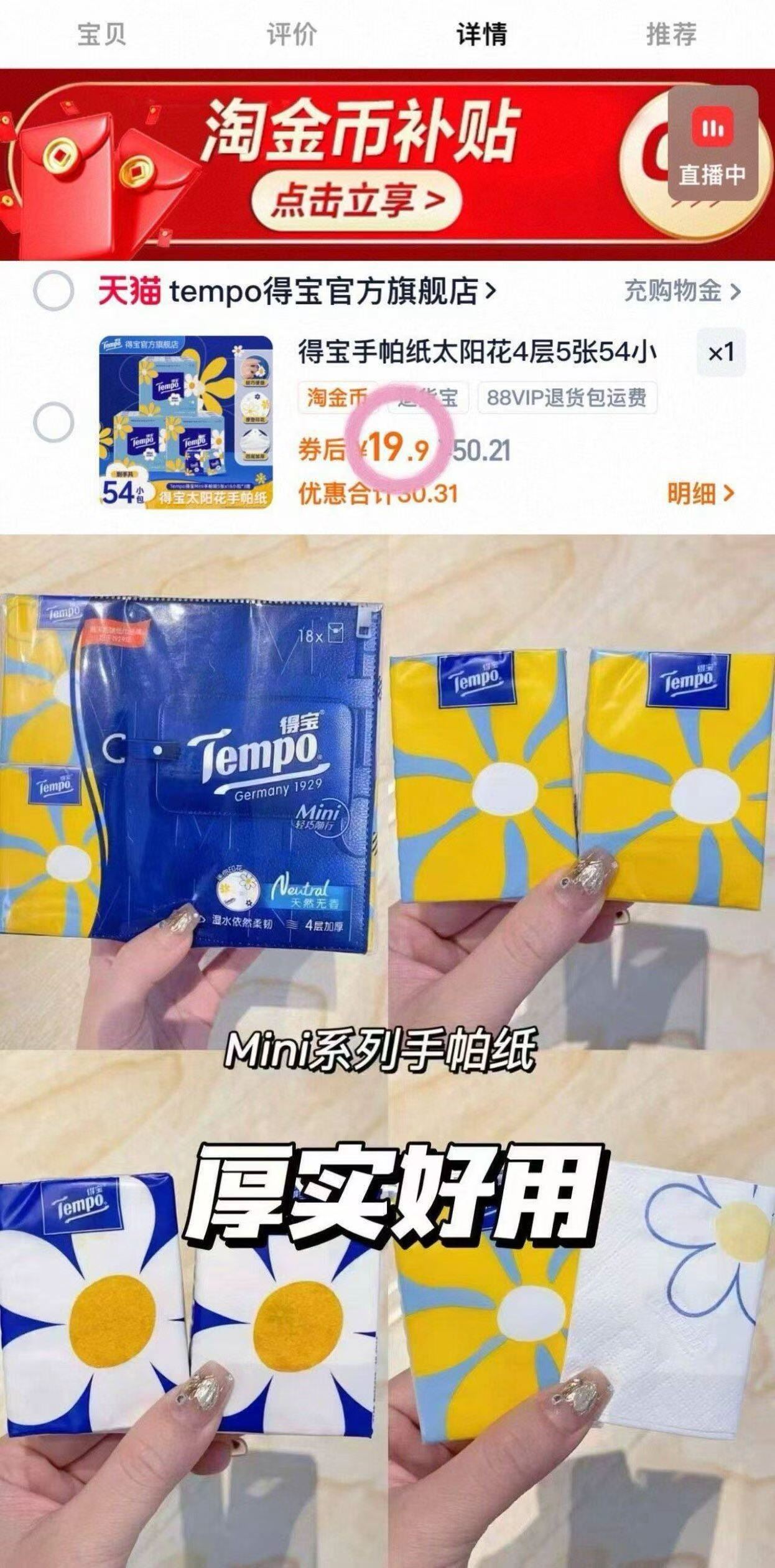Switch to the 评价 reviews tab
This screenshot has height=1568, width=775.
[292, 35]
